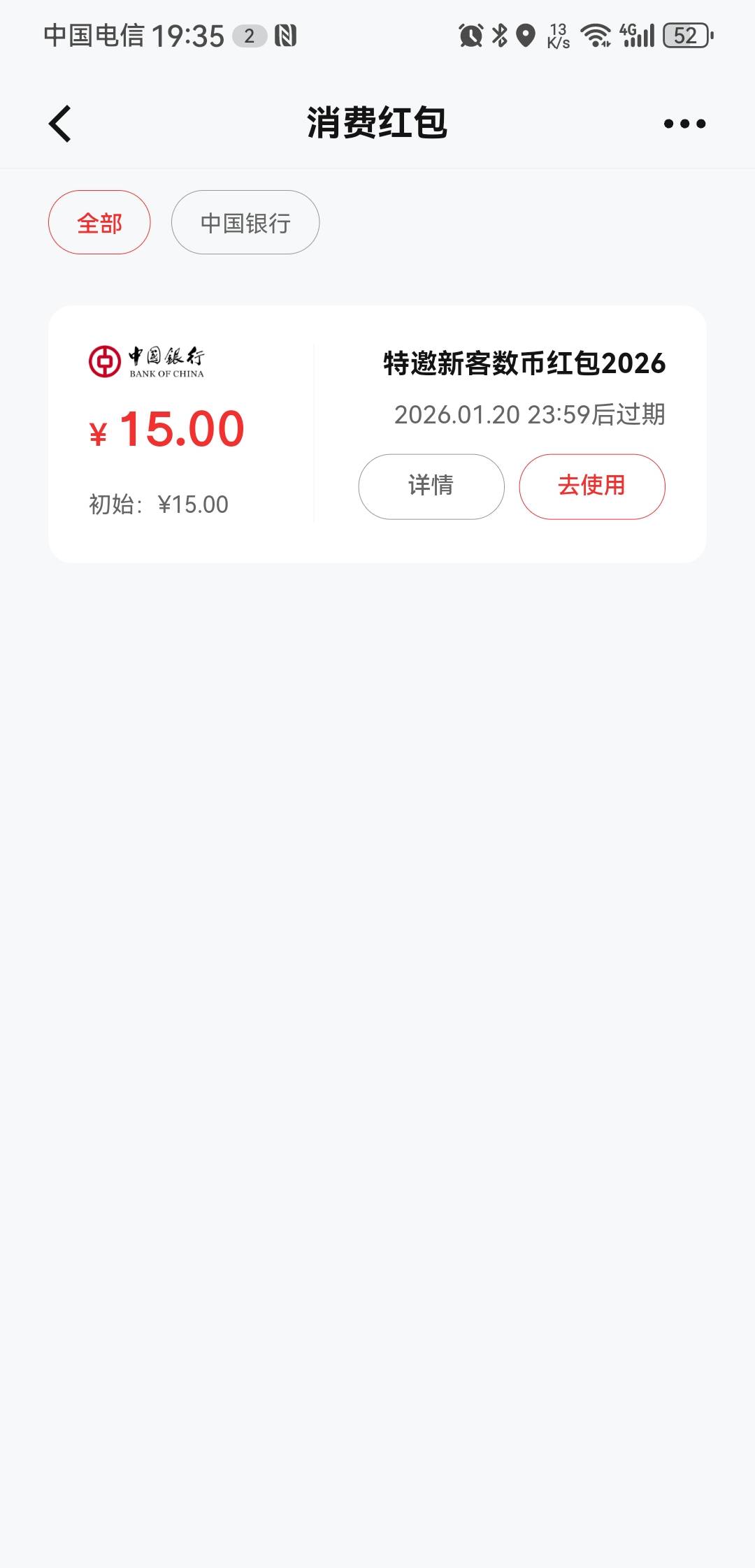Viewport: 755px width, 1568px height.
Task: Go back from 消费红包 page
Action: (60, 124)
